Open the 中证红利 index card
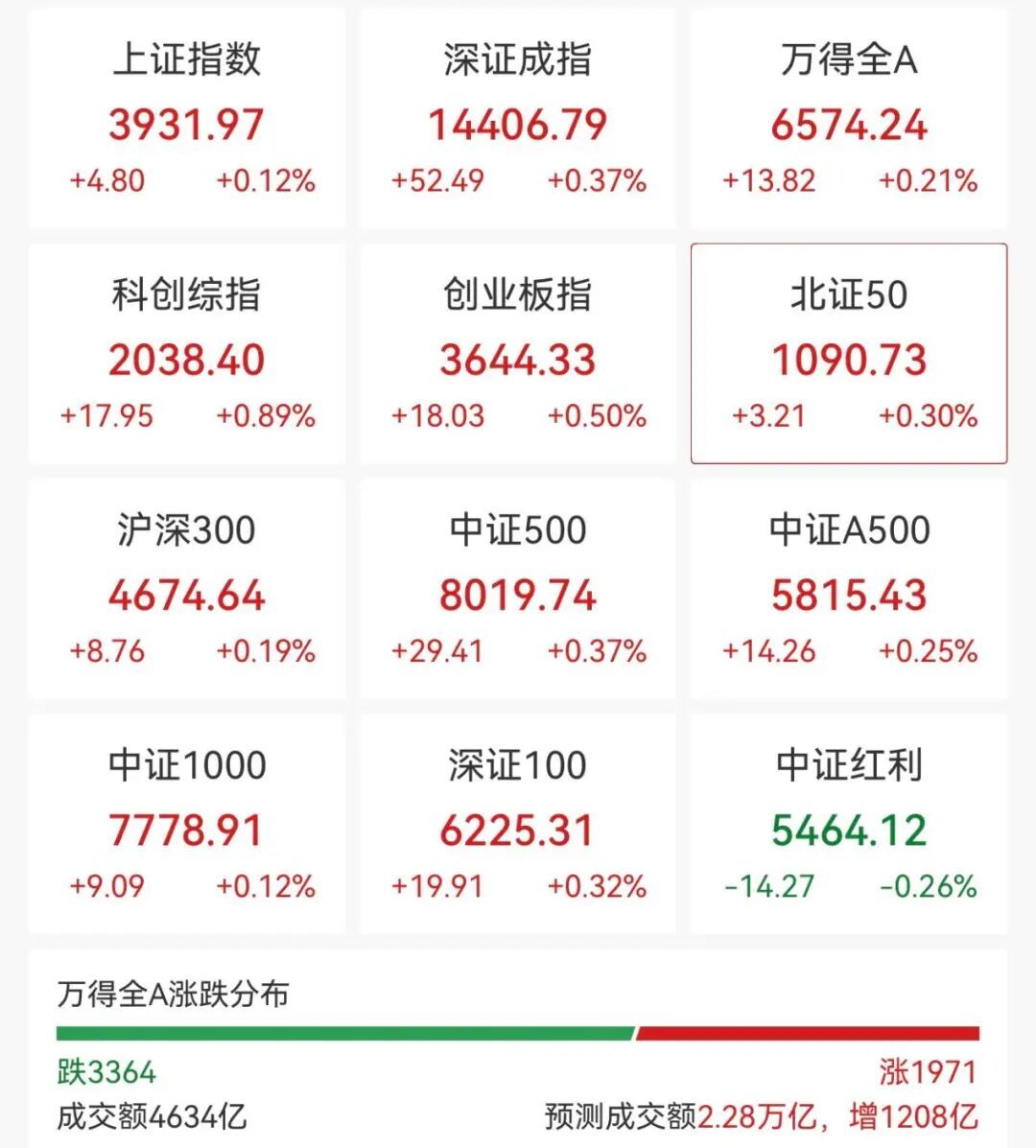The image size is (1036, 1148). pos(849,825)
